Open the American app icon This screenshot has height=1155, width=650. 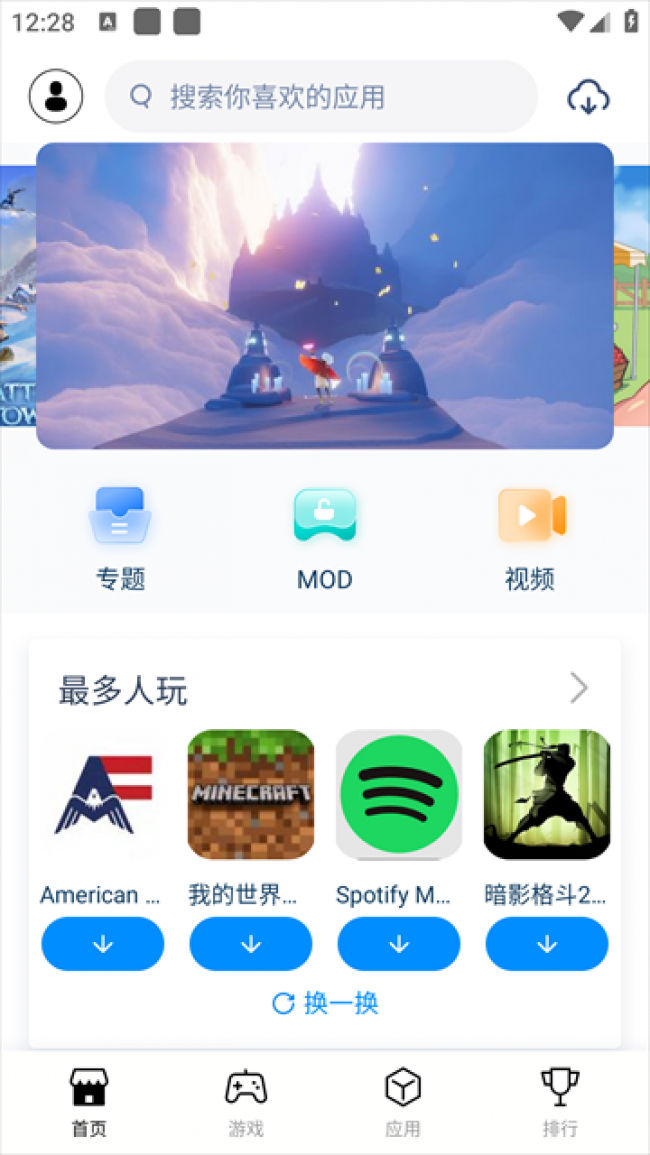(103, 794)
